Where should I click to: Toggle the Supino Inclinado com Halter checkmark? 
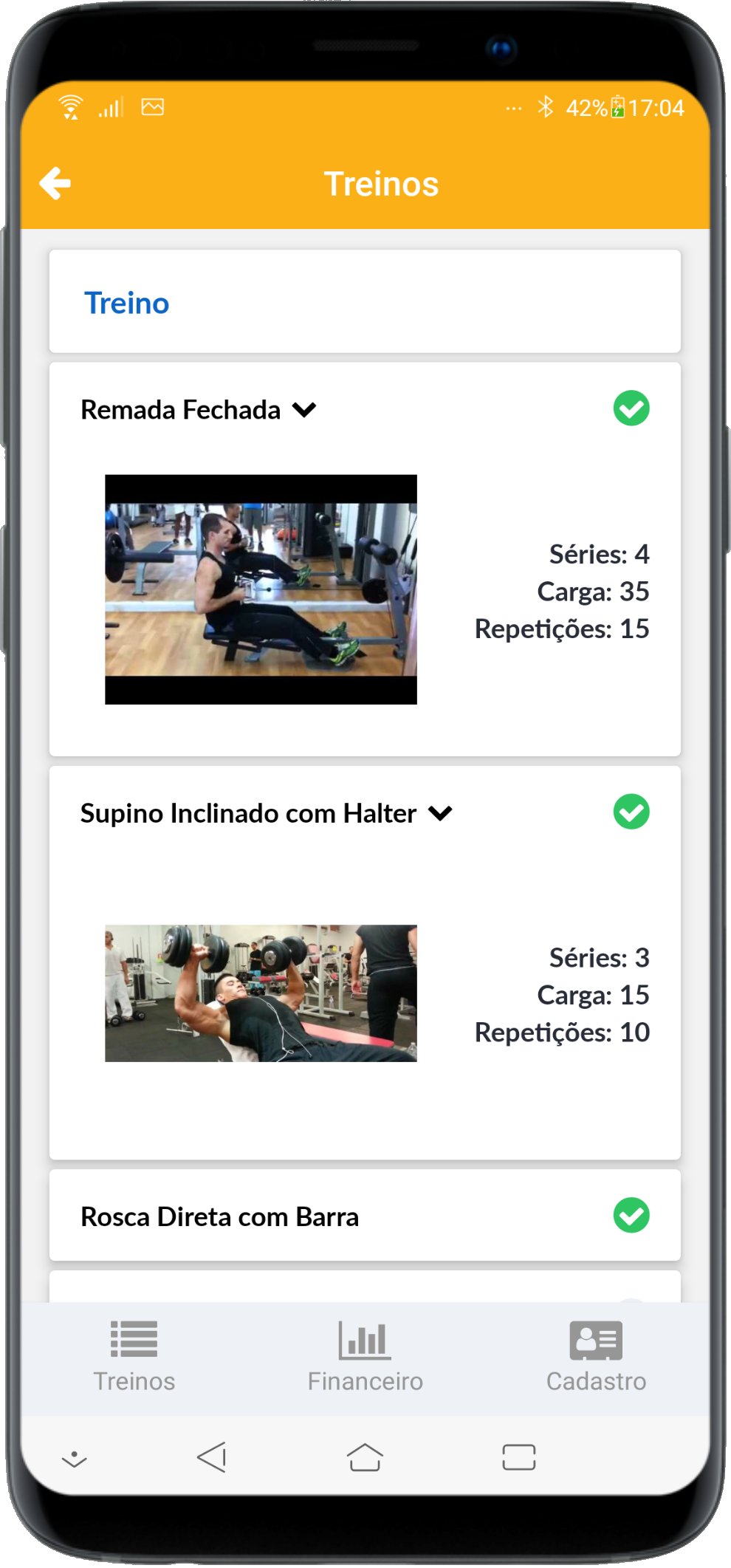tap(631, 812)
